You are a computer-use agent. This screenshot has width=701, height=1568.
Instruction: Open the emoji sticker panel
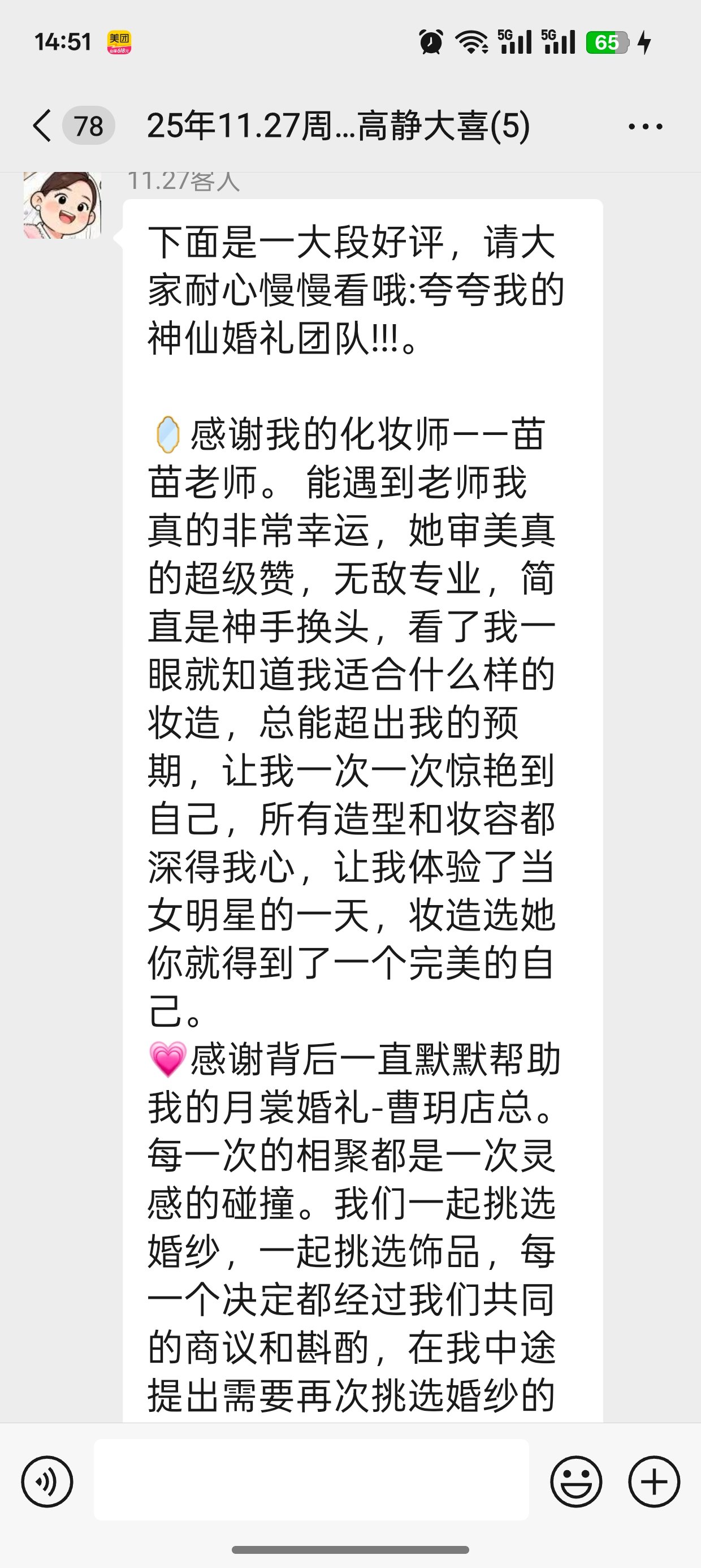[x=575, y=1481]
